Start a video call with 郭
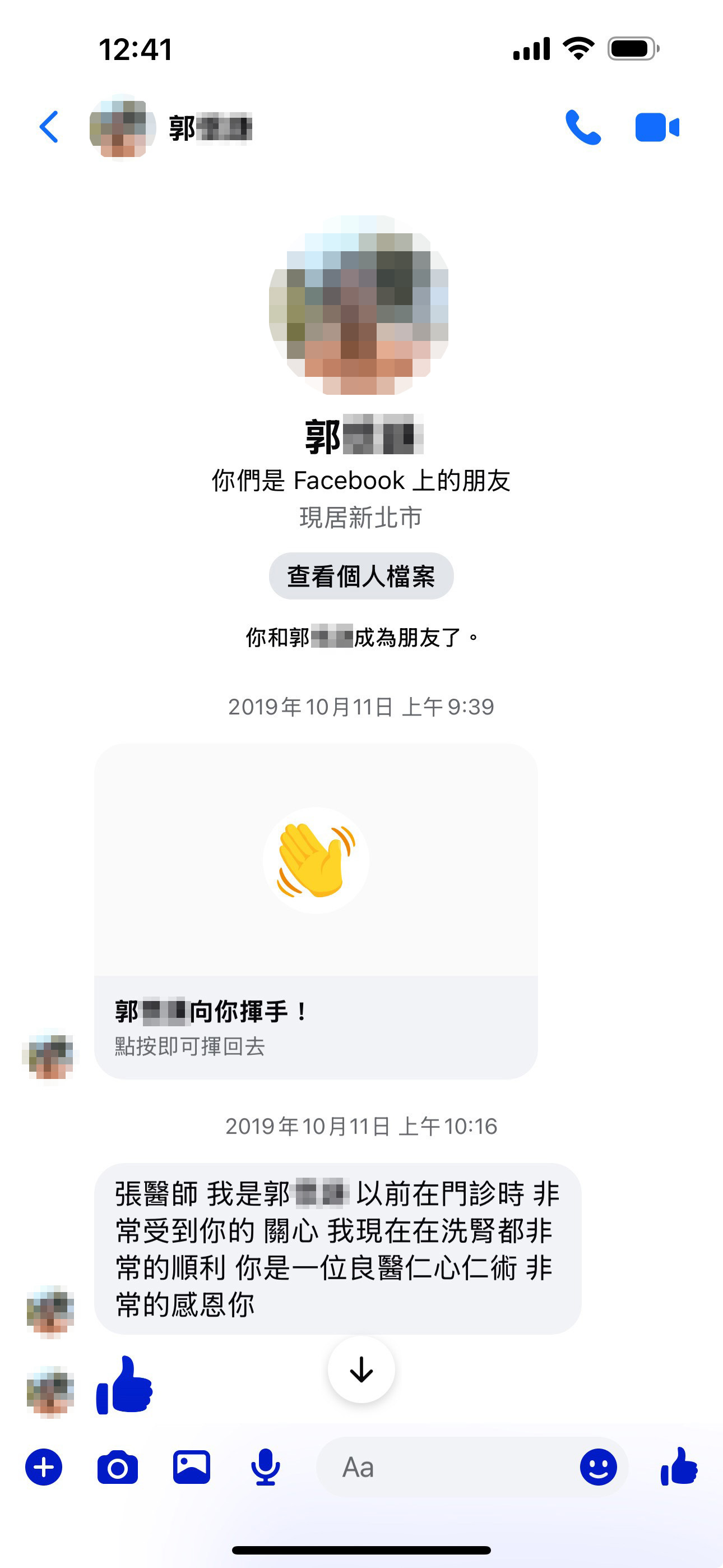 (x=657, y=127)
